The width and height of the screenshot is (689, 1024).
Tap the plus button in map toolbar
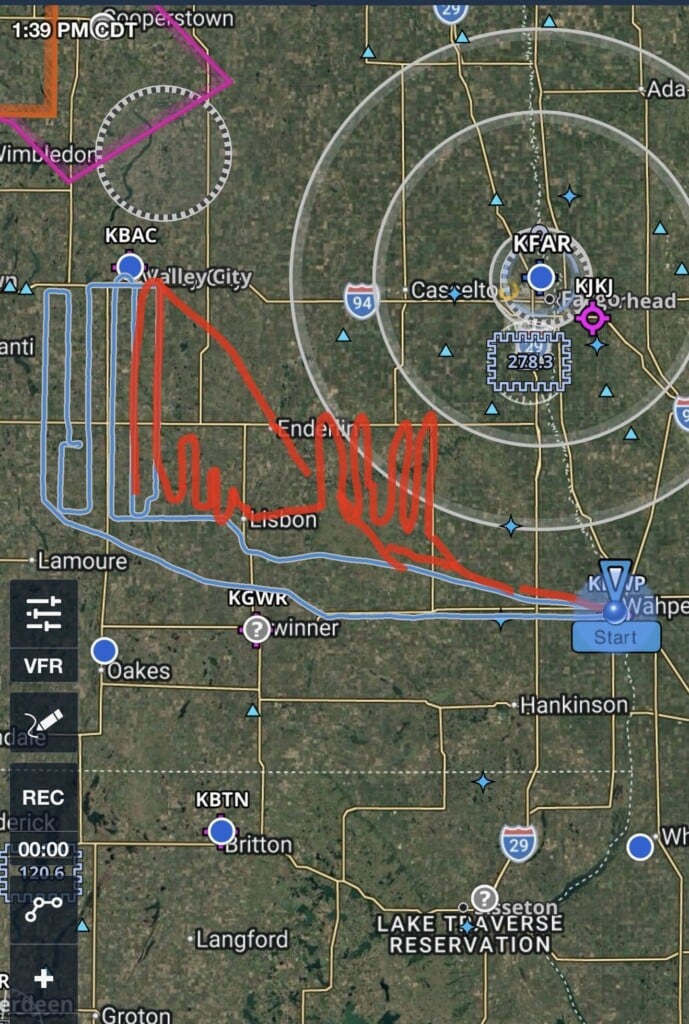(x=43, y=978)
